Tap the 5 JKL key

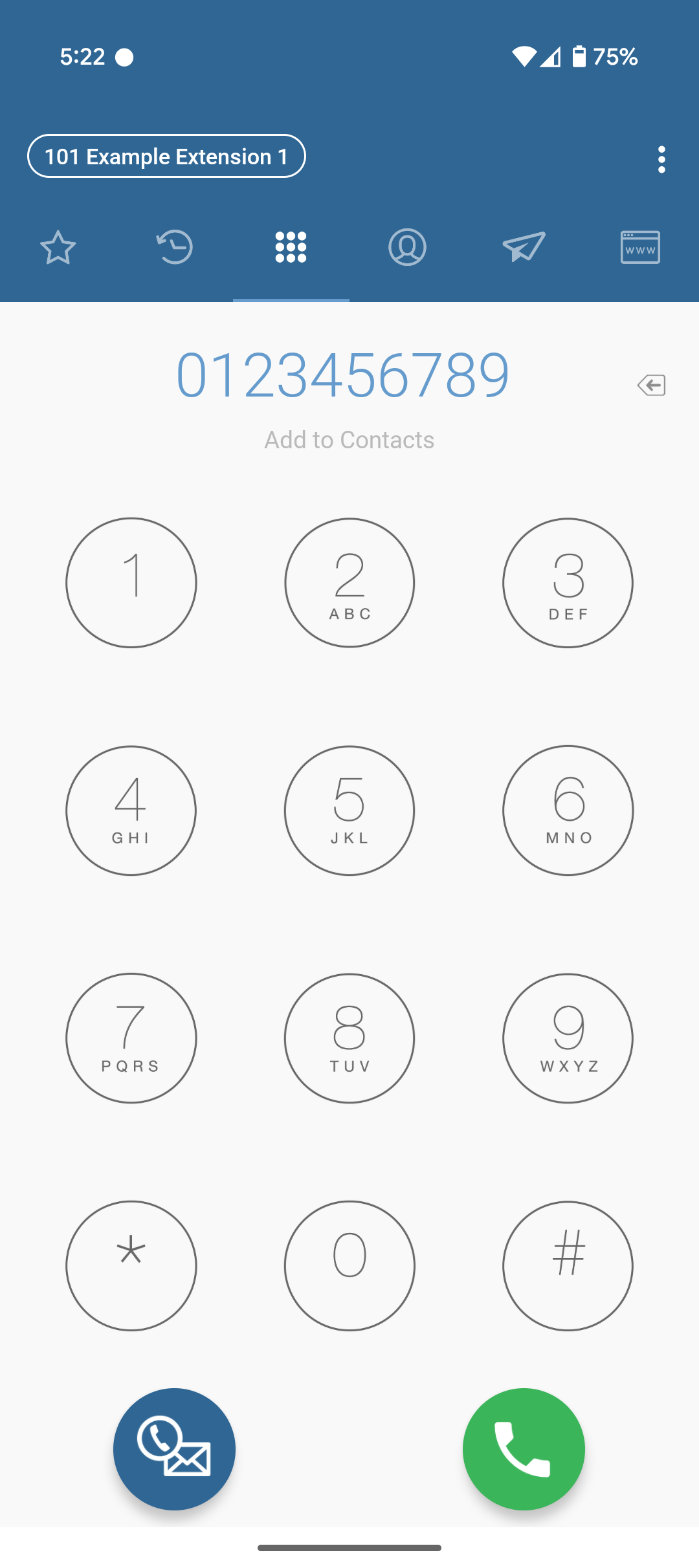click(349, 811)
